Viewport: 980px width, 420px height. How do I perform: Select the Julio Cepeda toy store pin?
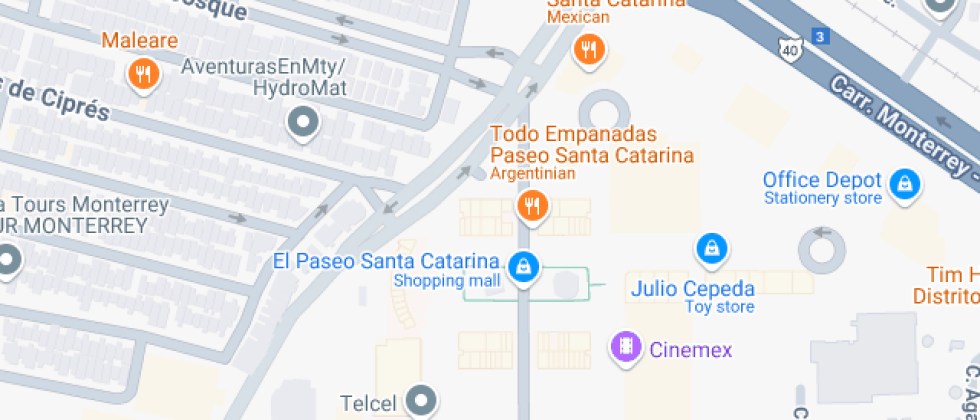click(711, 247)
